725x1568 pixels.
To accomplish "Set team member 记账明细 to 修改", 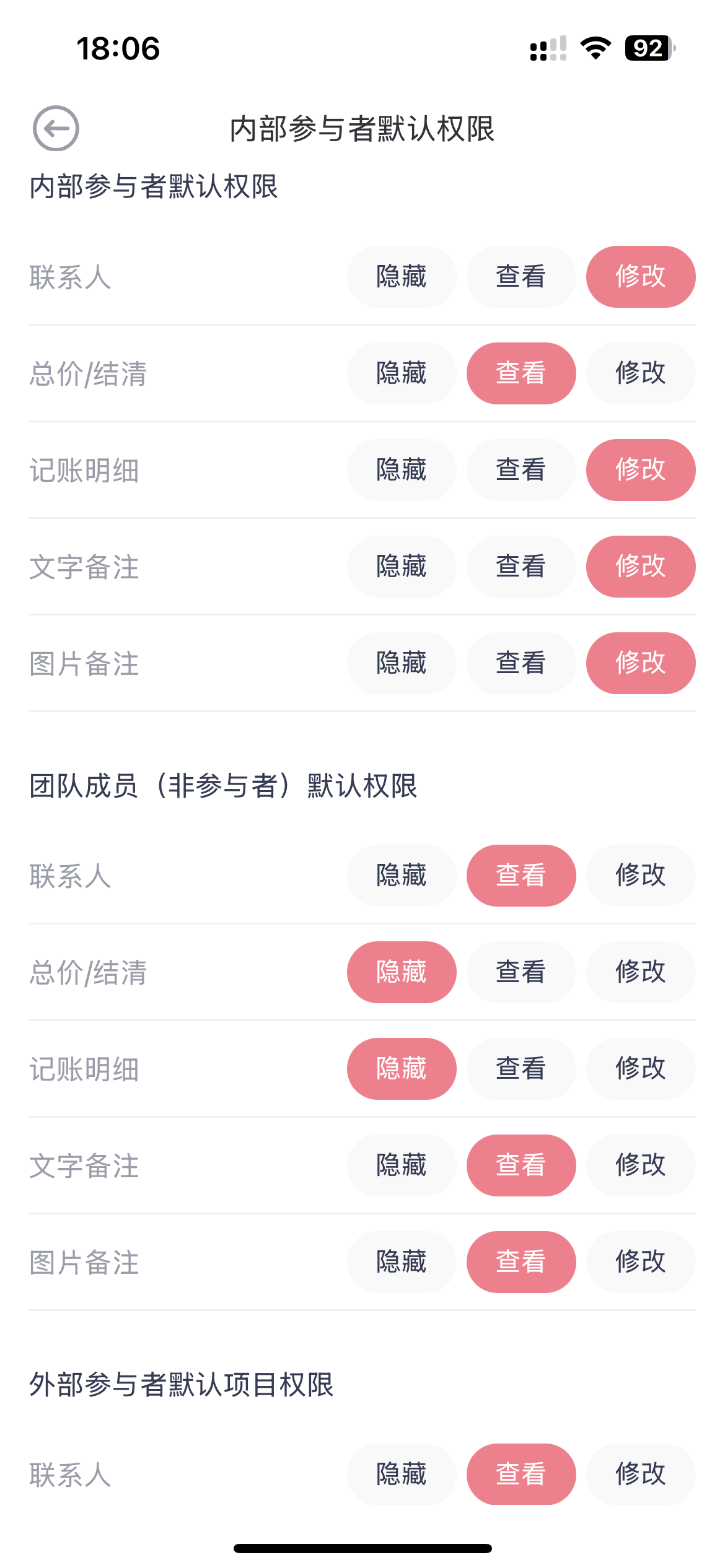I will tap(640, 1068).
